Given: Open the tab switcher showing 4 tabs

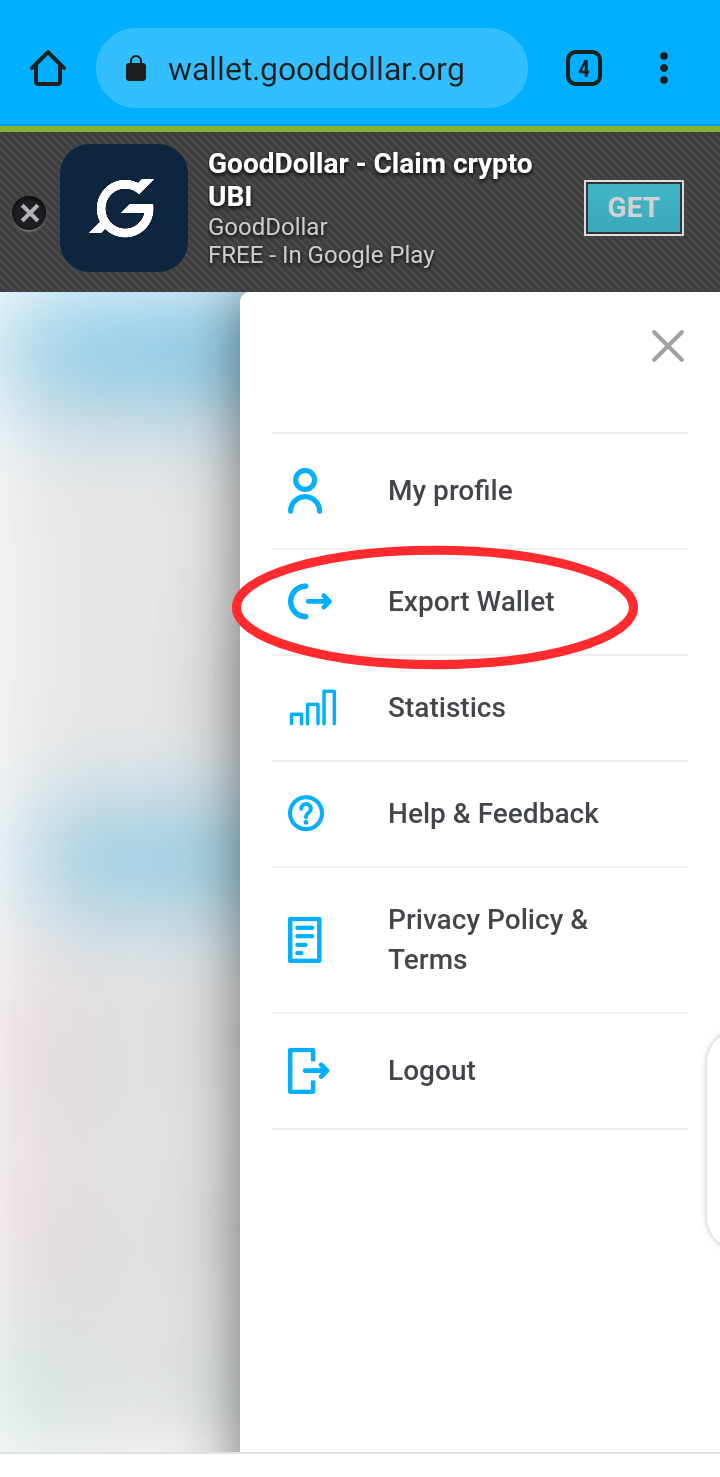Looking at the screenshot, I should pyautogui.click(x=584, y=69).
